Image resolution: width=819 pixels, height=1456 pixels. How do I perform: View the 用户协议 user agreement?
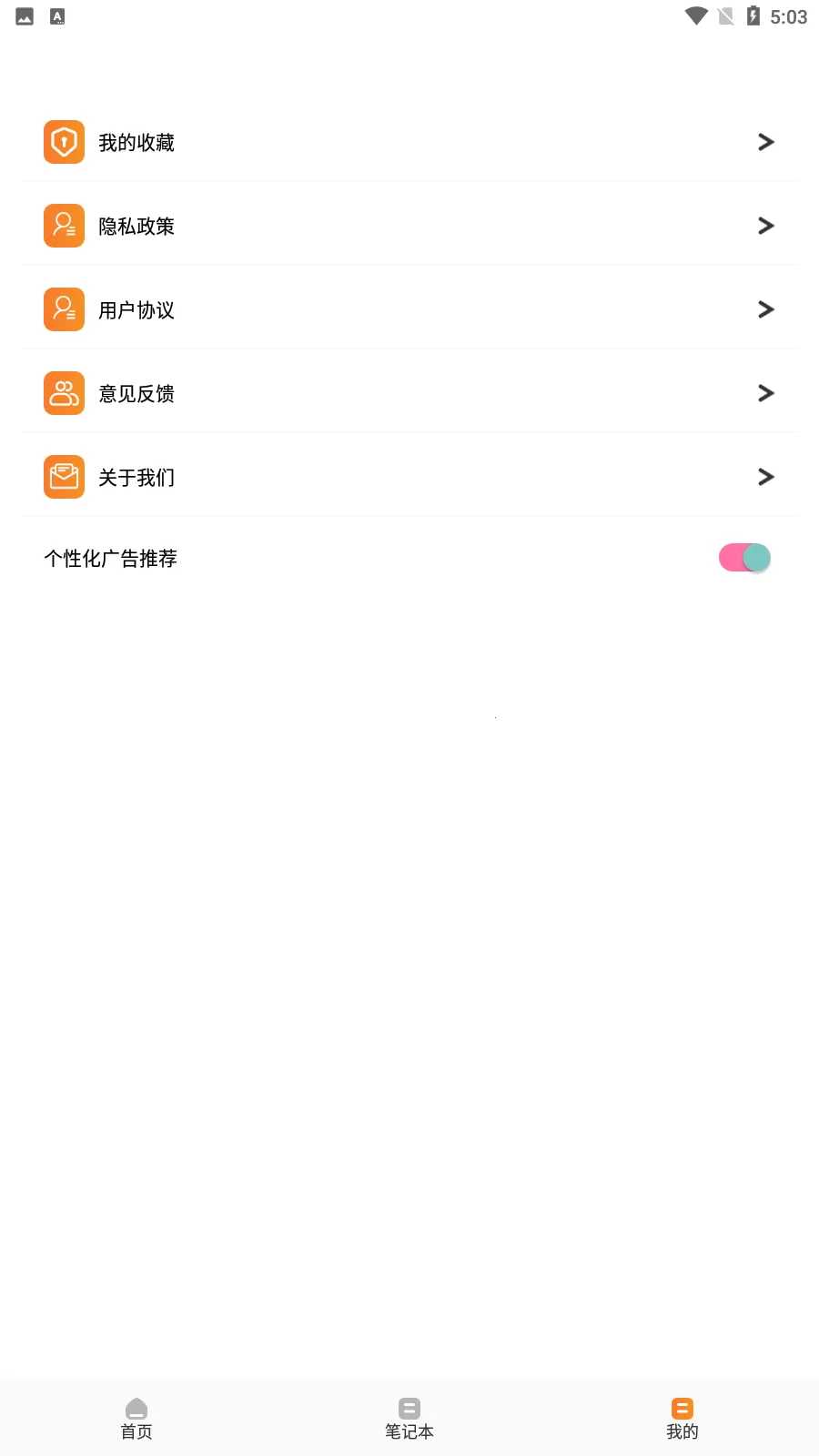[136, 309]
